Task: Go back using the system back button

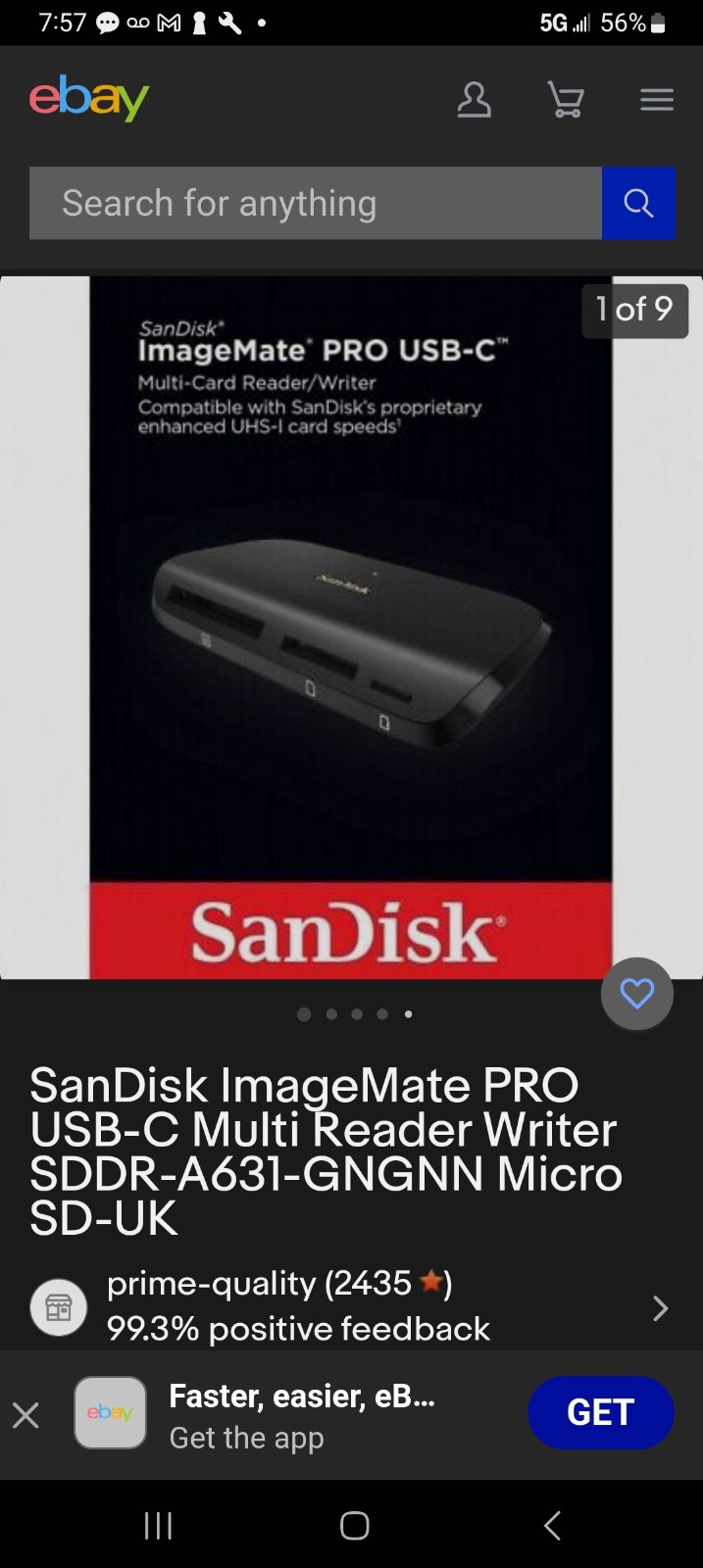Action: pos(552,1525)
